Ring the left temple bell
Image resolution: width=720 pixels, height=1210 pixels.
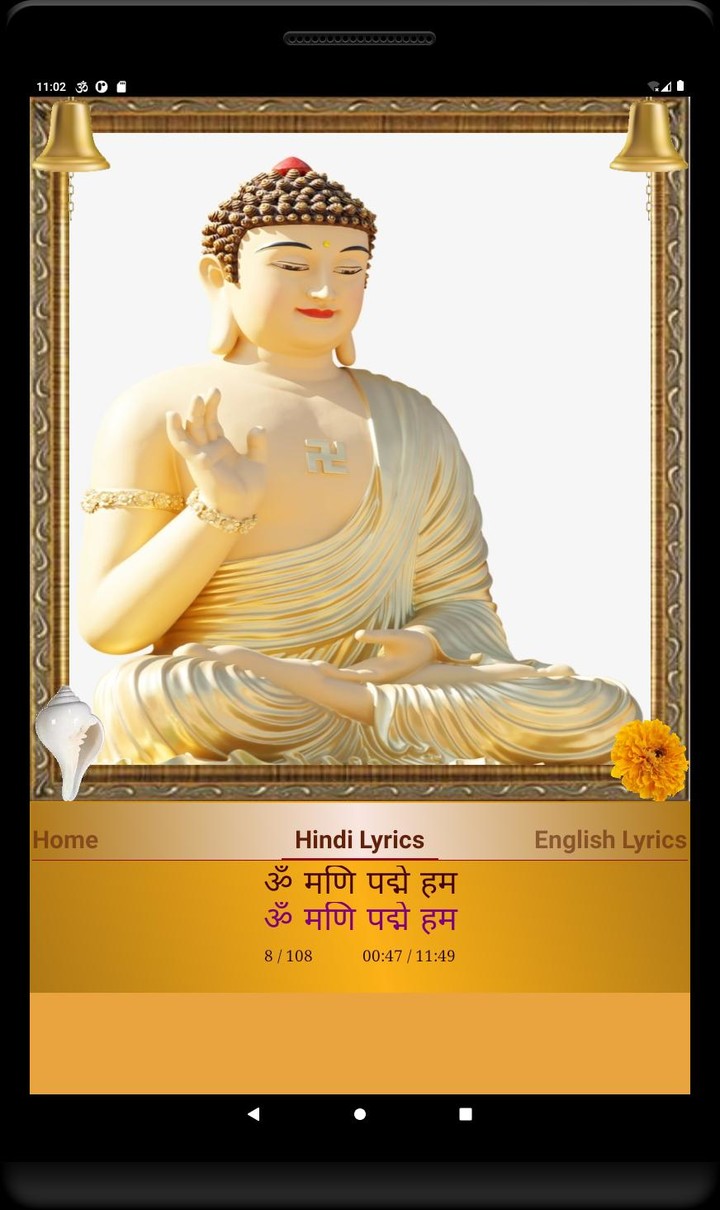pyautogui.click(x=70, y=135)
